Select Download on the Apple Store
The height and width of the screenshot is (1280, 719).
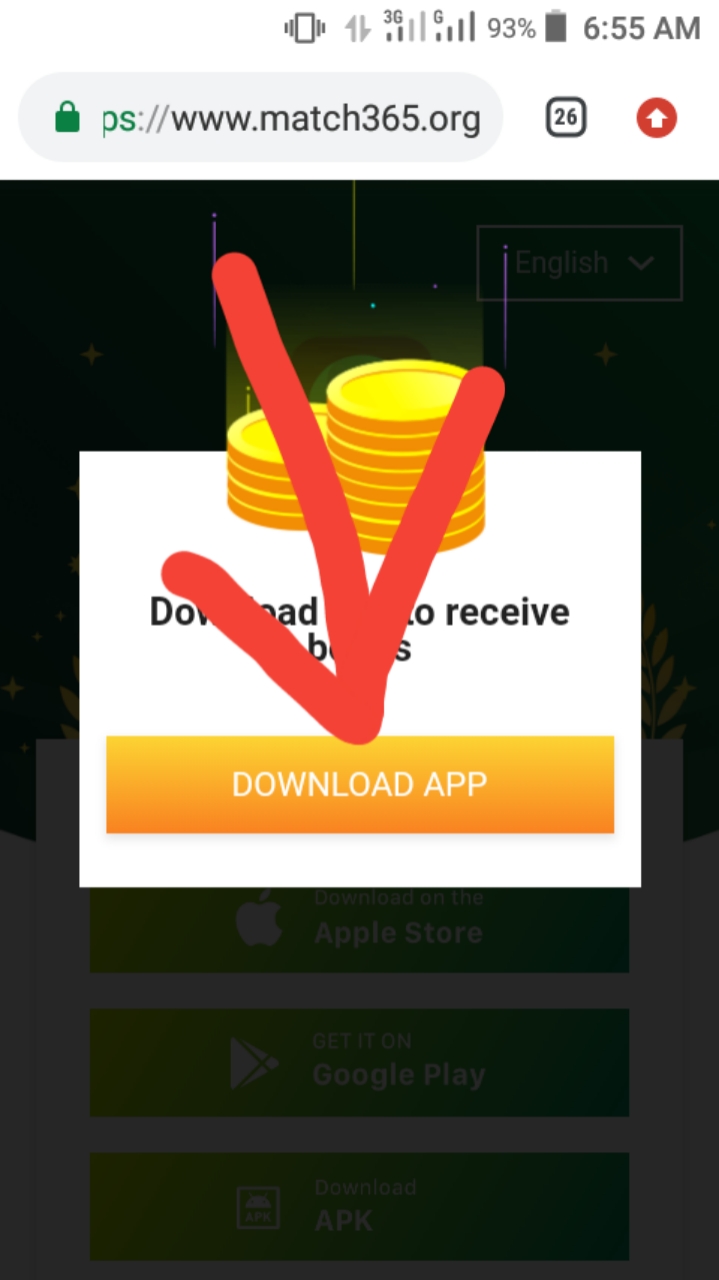(x=359, y=932)
